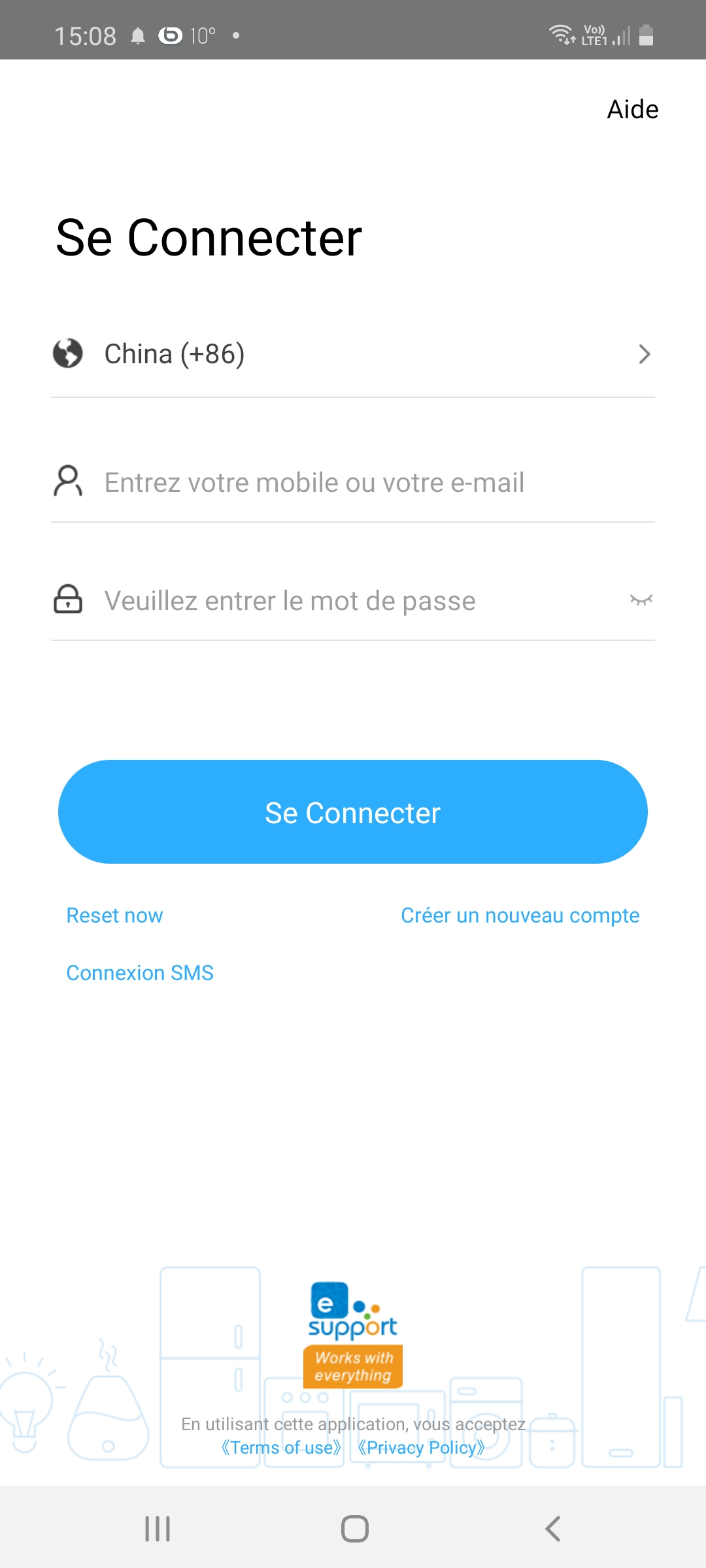Tap the blue Se Connecter button
Viewport: 706px width, 1568px height.
pos(353,812)
